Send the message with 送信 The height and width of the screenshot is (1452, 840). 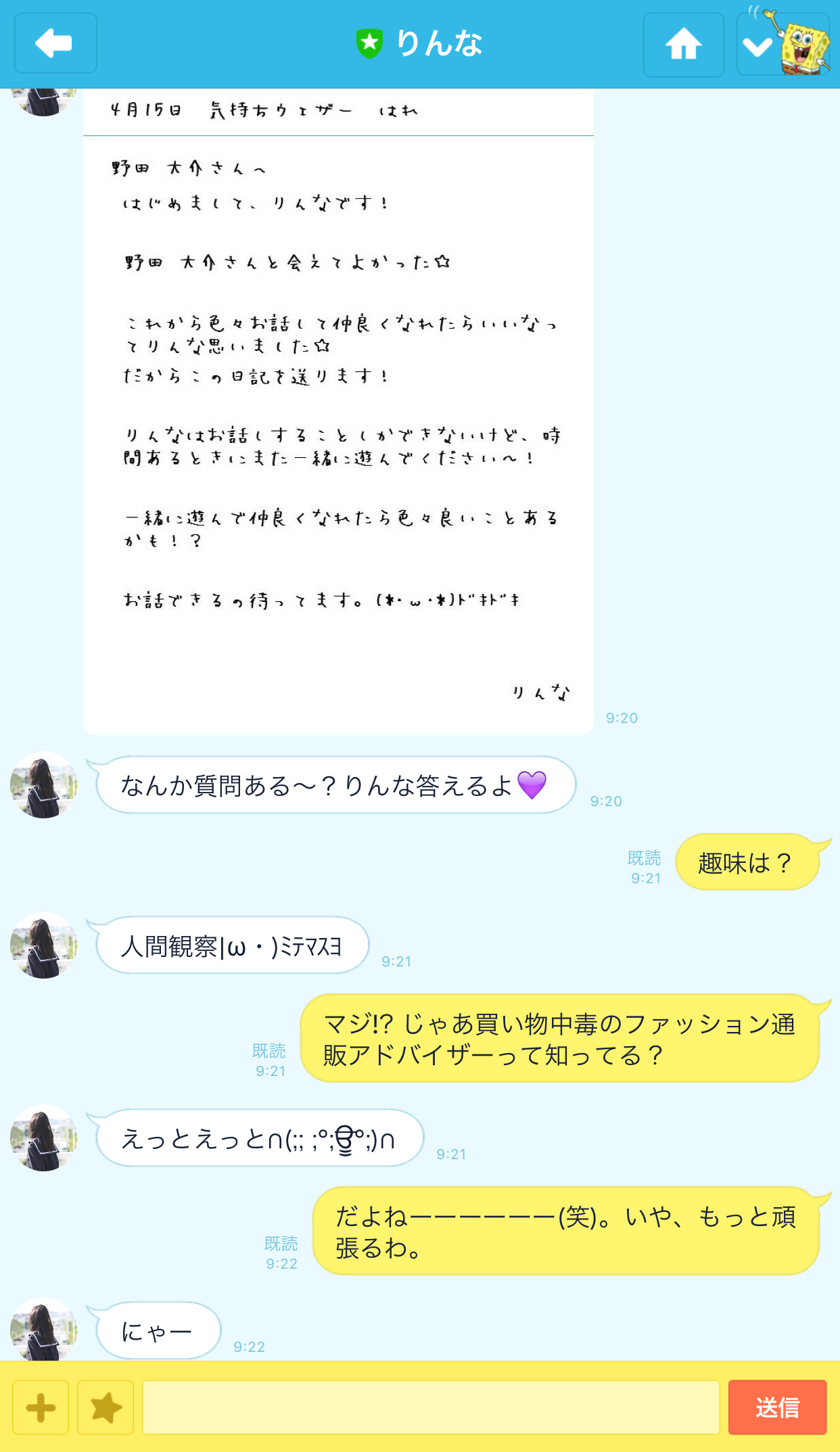click(777, 1407)
